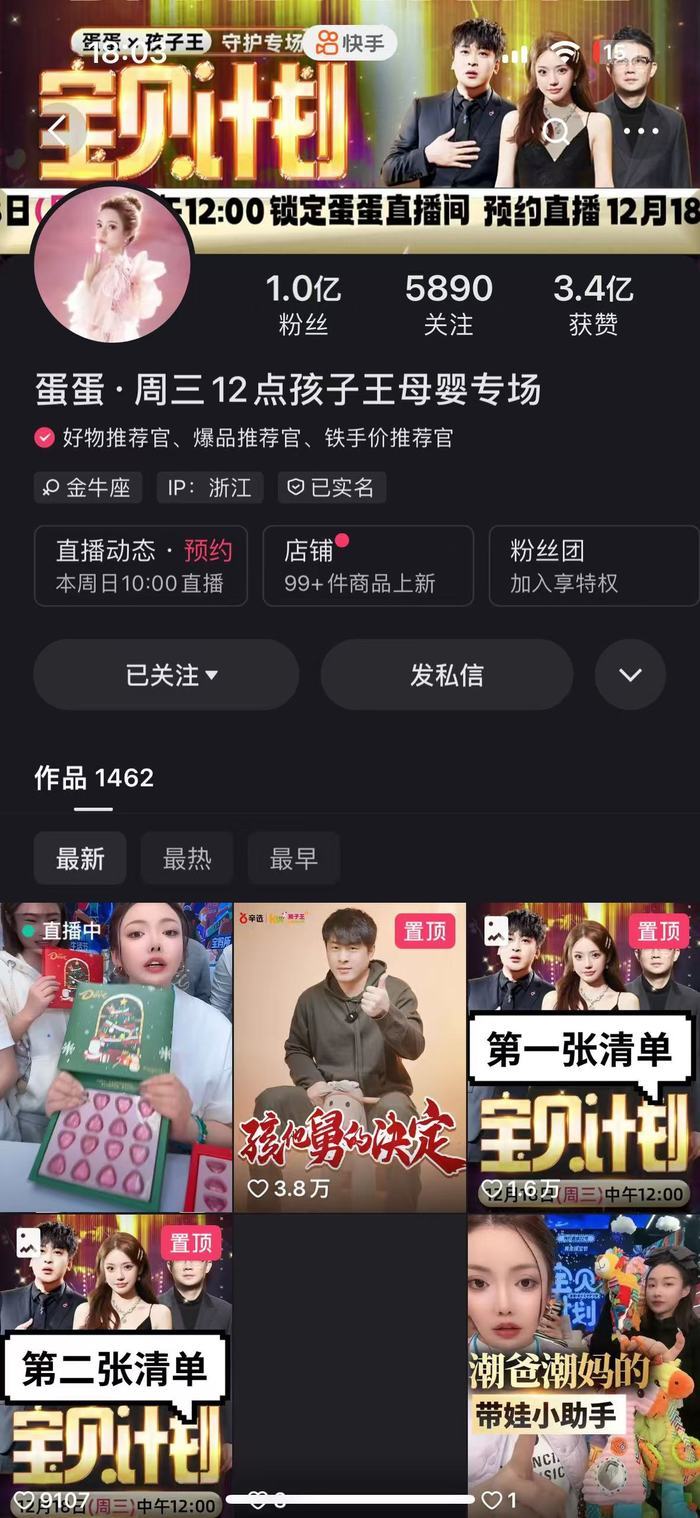This screenshot has width=700, height=1518.
Task: Go back using the top-left arrow
Action: click(x=58, y=130)
